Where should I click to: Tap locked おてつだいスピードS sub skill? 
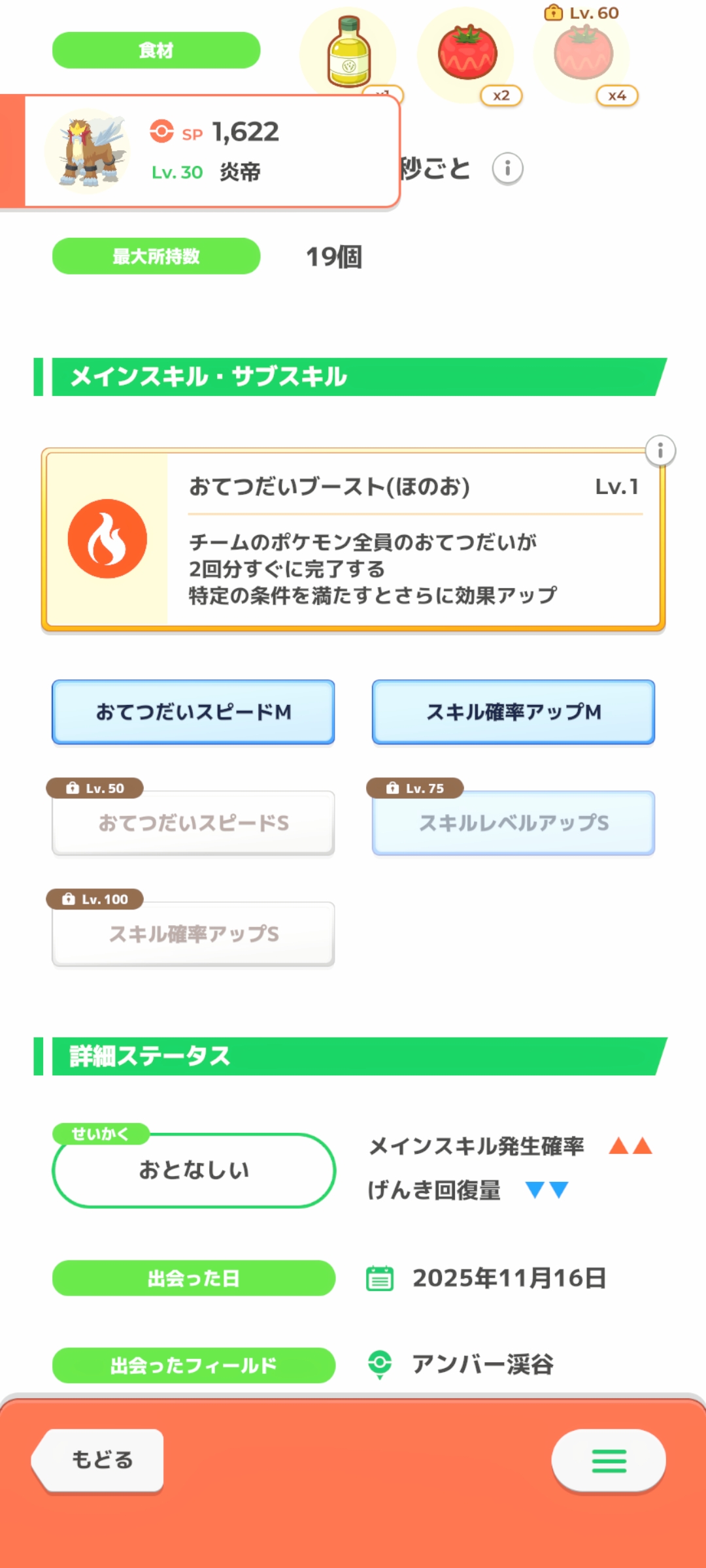193,823
